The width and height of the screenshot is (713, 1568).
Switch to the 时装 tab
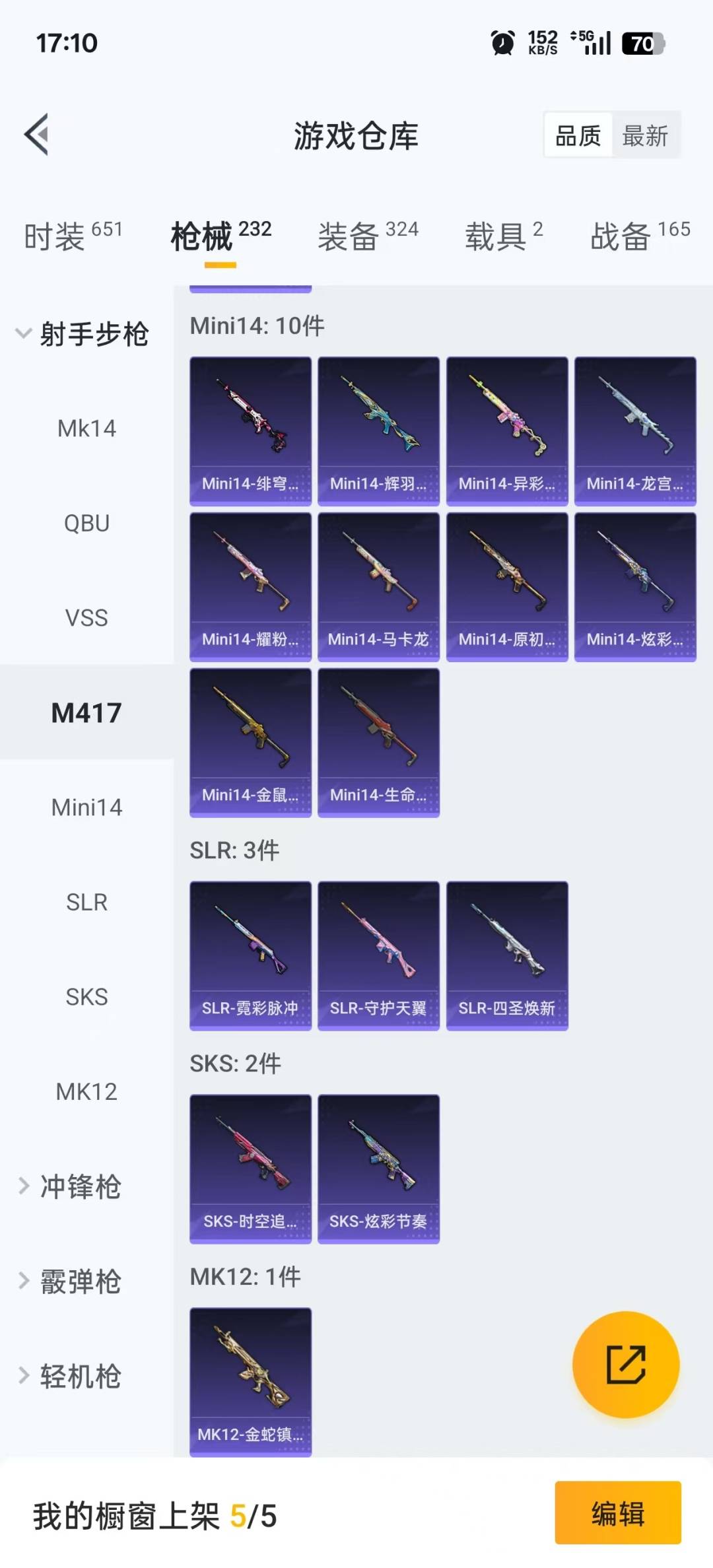coord(73,236)
